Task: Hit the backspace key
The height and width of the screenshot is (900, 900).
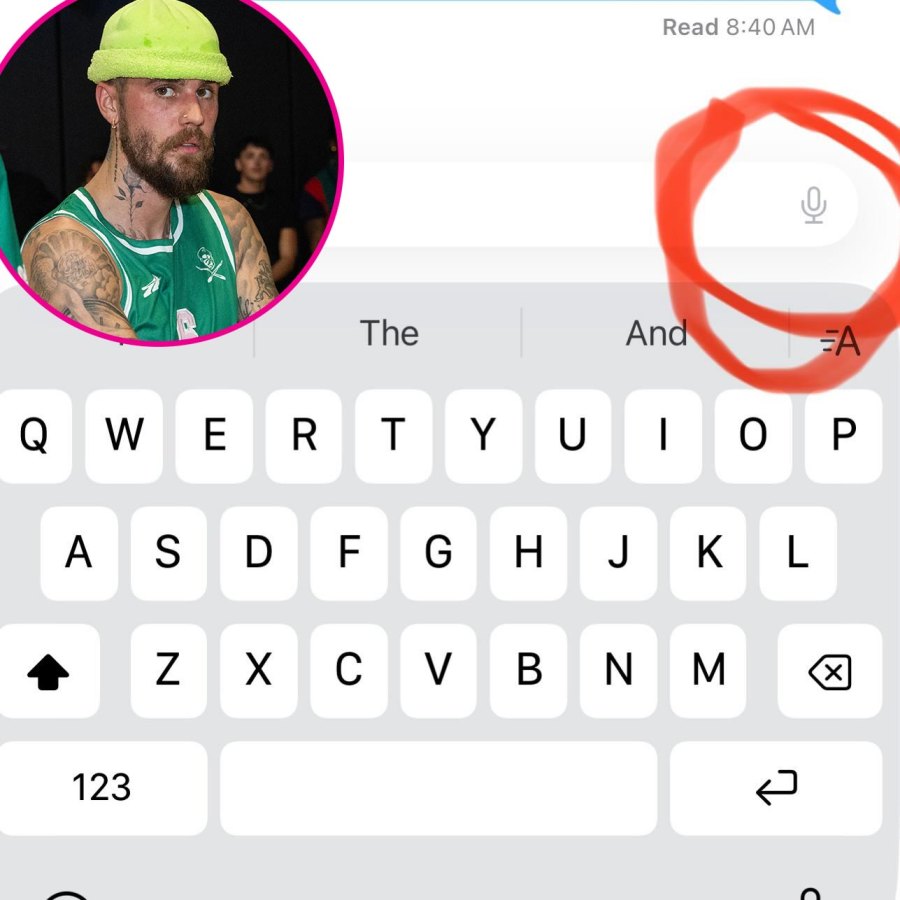Action: (x=829, y=672)
